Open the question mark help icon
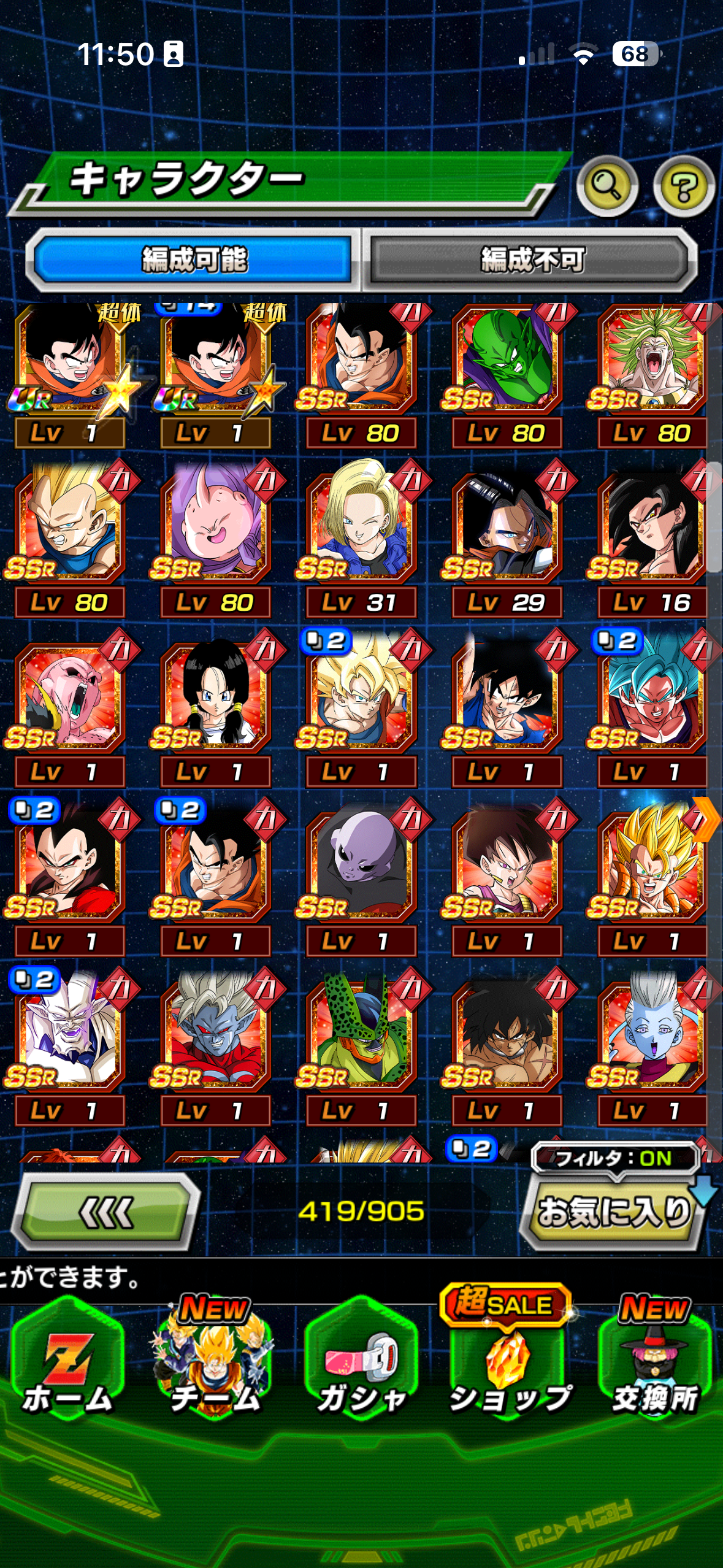The image size is (723, 1568). tap(683, 185)
